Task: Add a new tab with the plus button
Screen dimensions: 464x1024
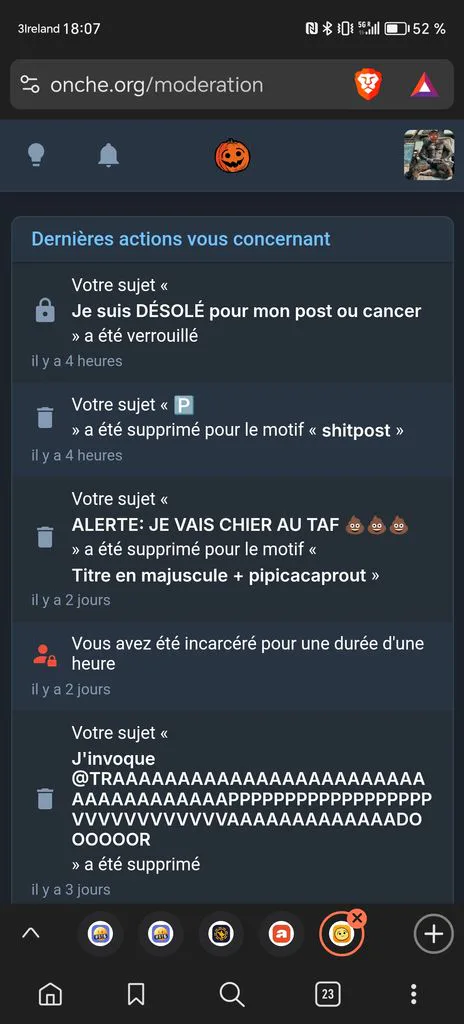Action: (433, 935)
